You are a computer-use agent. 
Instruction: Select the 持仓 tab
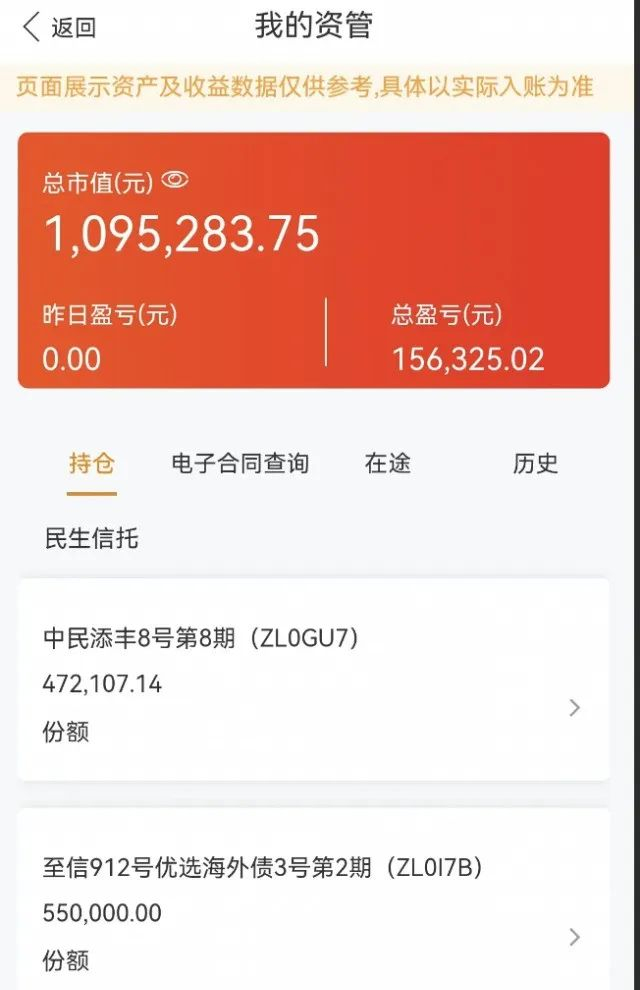(x=92, y=463)
